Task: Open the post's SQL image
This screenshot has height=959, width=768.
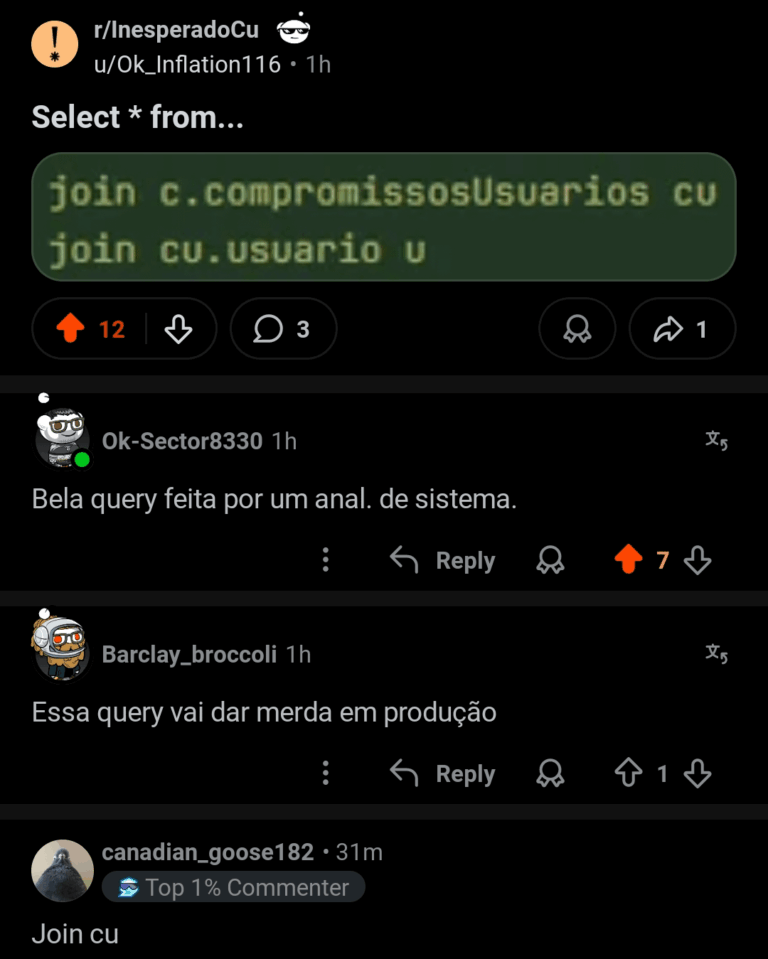Action: point(384,217)
